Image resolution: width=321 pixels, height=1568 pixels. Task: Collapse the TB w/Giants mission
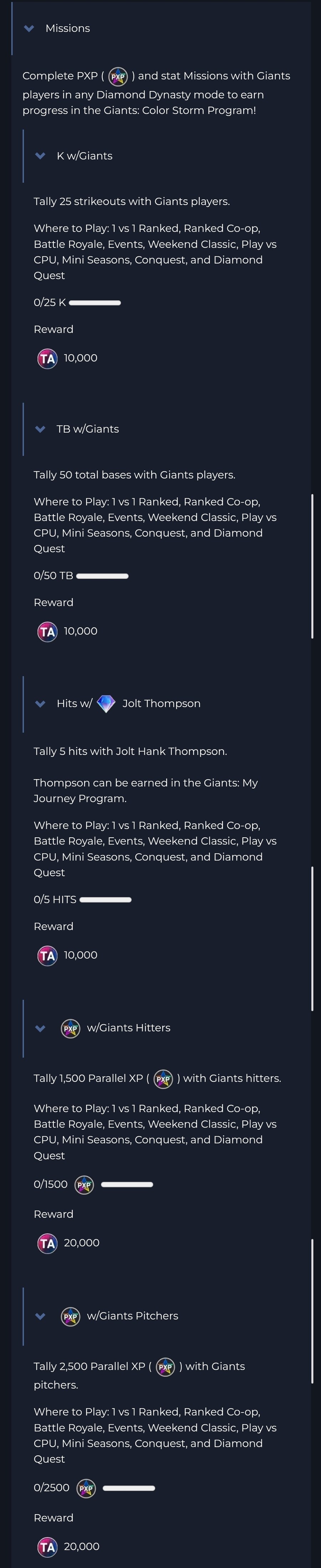tap(40, 429)
